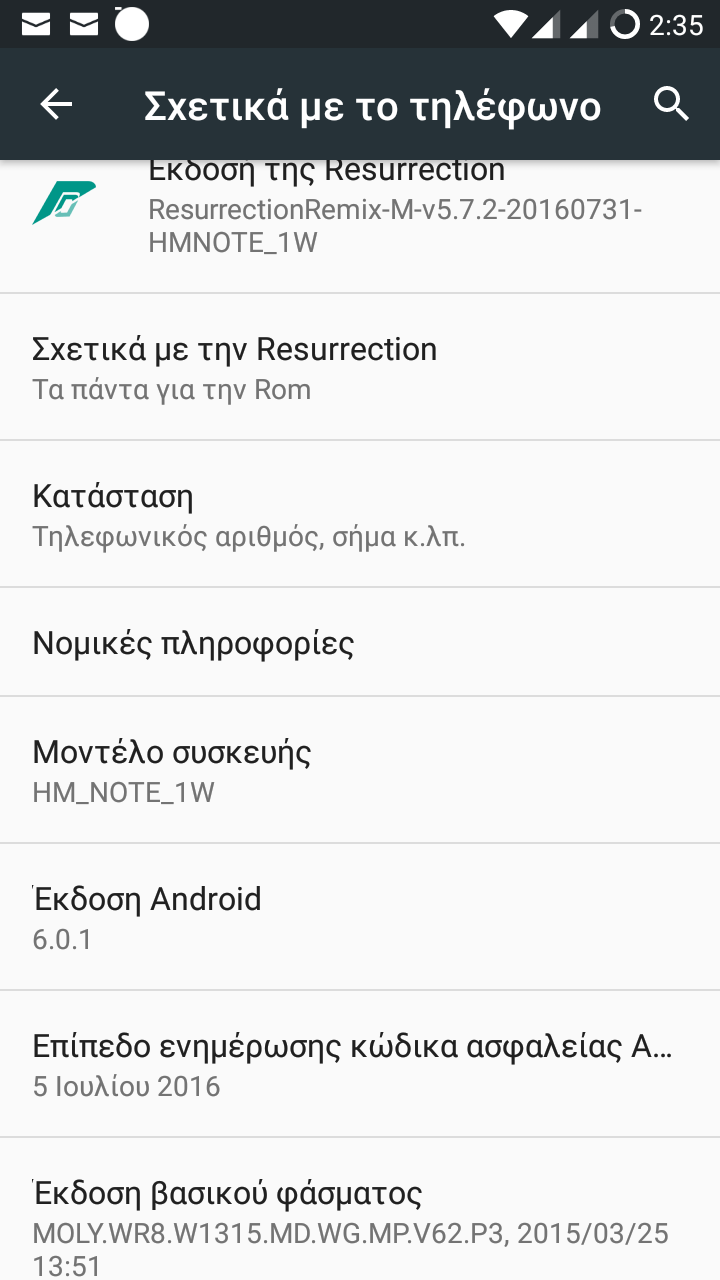This screenshot has width=720, height=1280.
Task: Open the search magnifier icon
Action: (x=671, y=104)
